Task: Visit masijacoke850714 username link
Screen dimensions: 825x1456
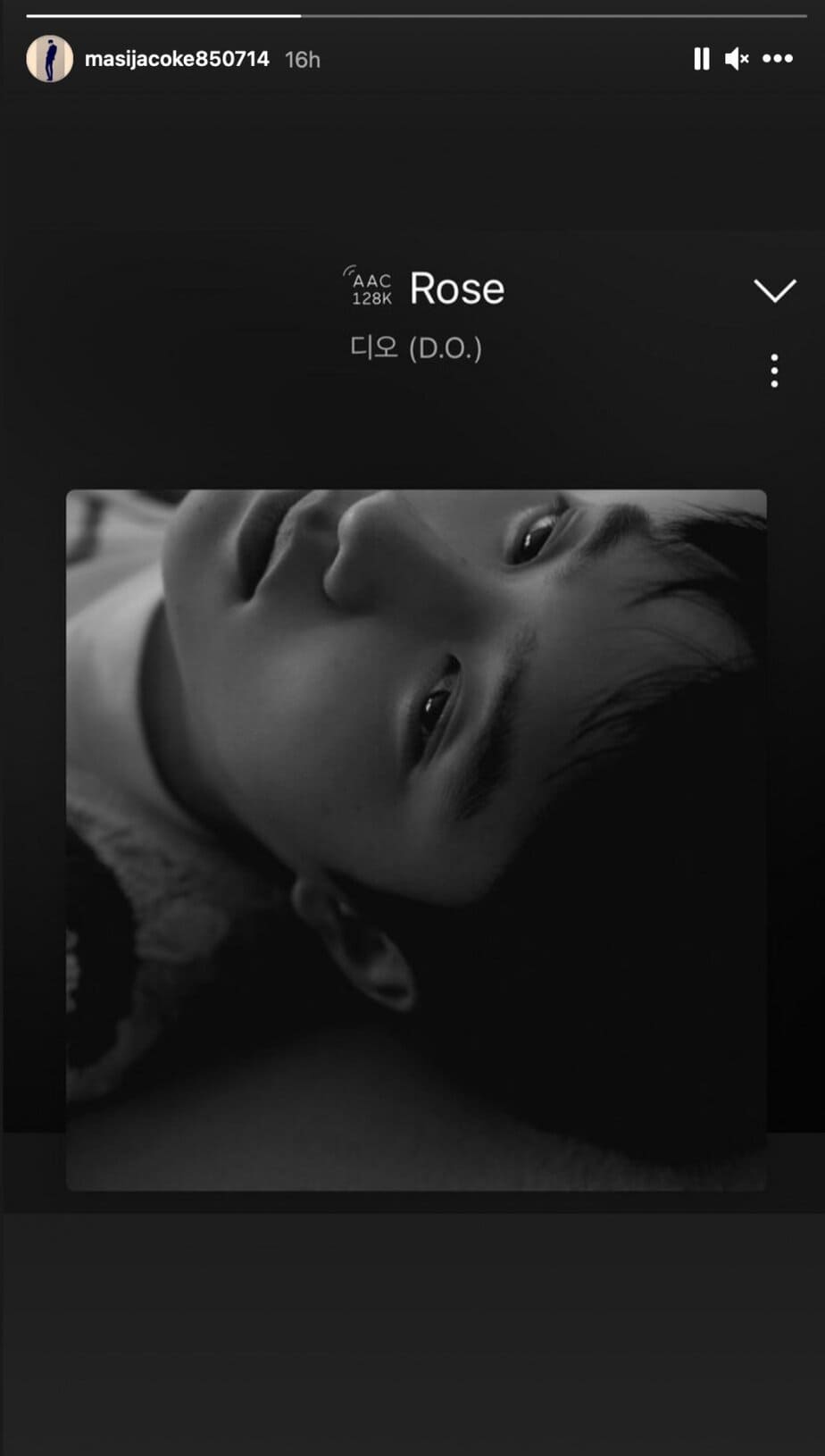Action: click(177, 59)
